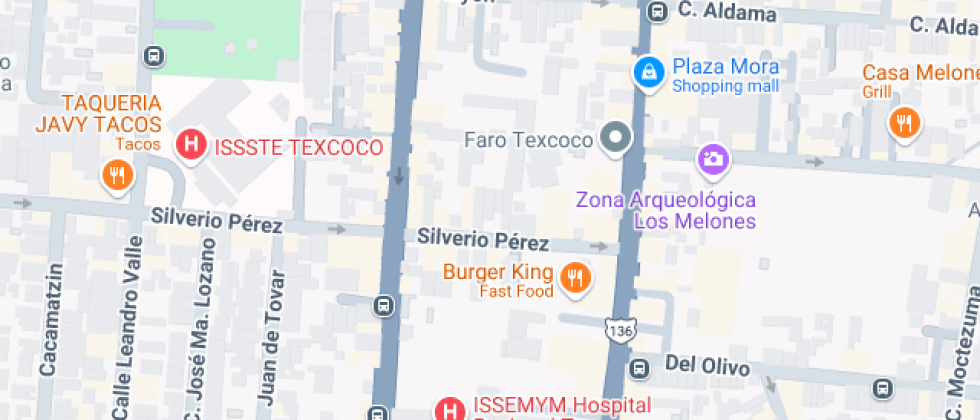Viewport: 980px width, 420px height.
Task: Tap the Plaza Mora shopping mall marker
Action: pos(649,73)
